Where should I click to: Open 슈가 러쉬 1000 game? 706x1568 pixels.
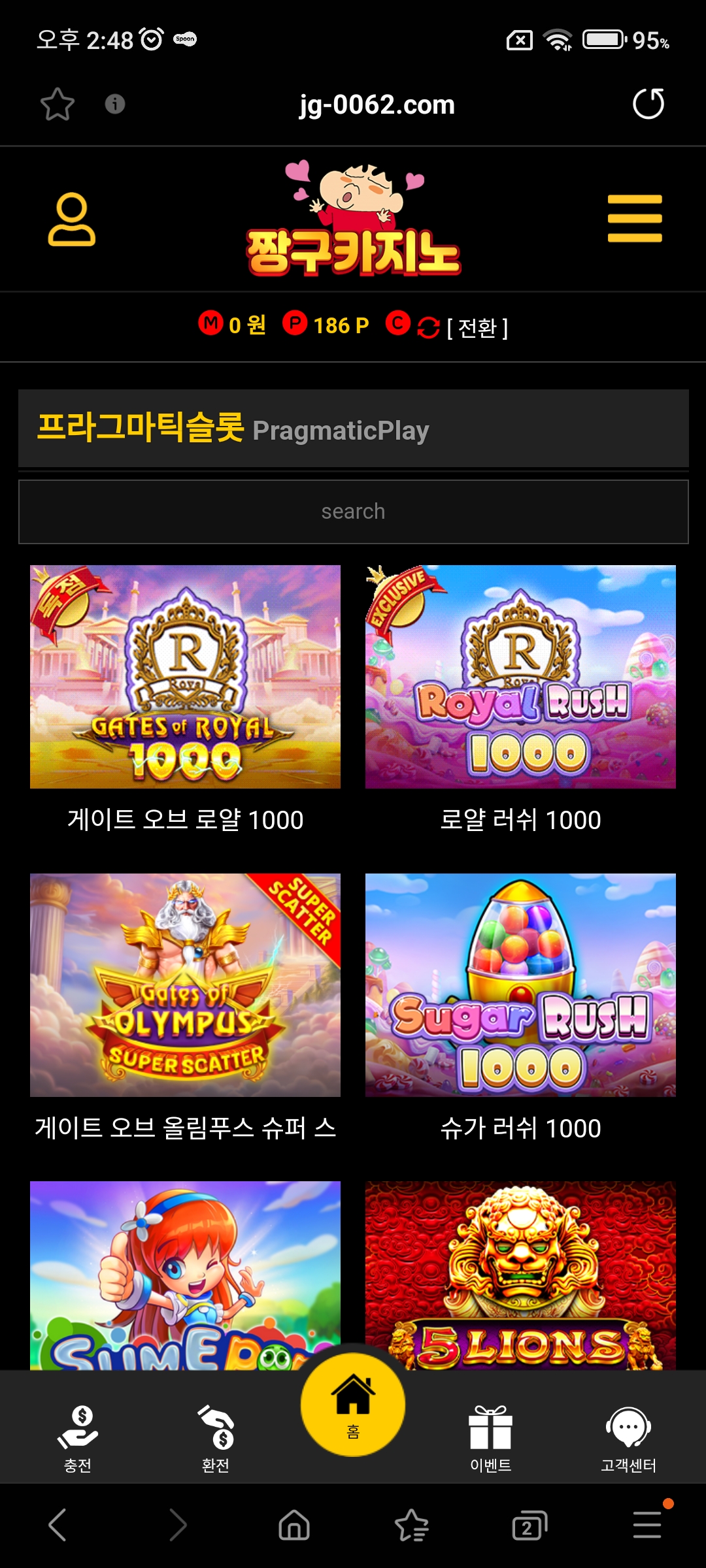coord(520,985)
